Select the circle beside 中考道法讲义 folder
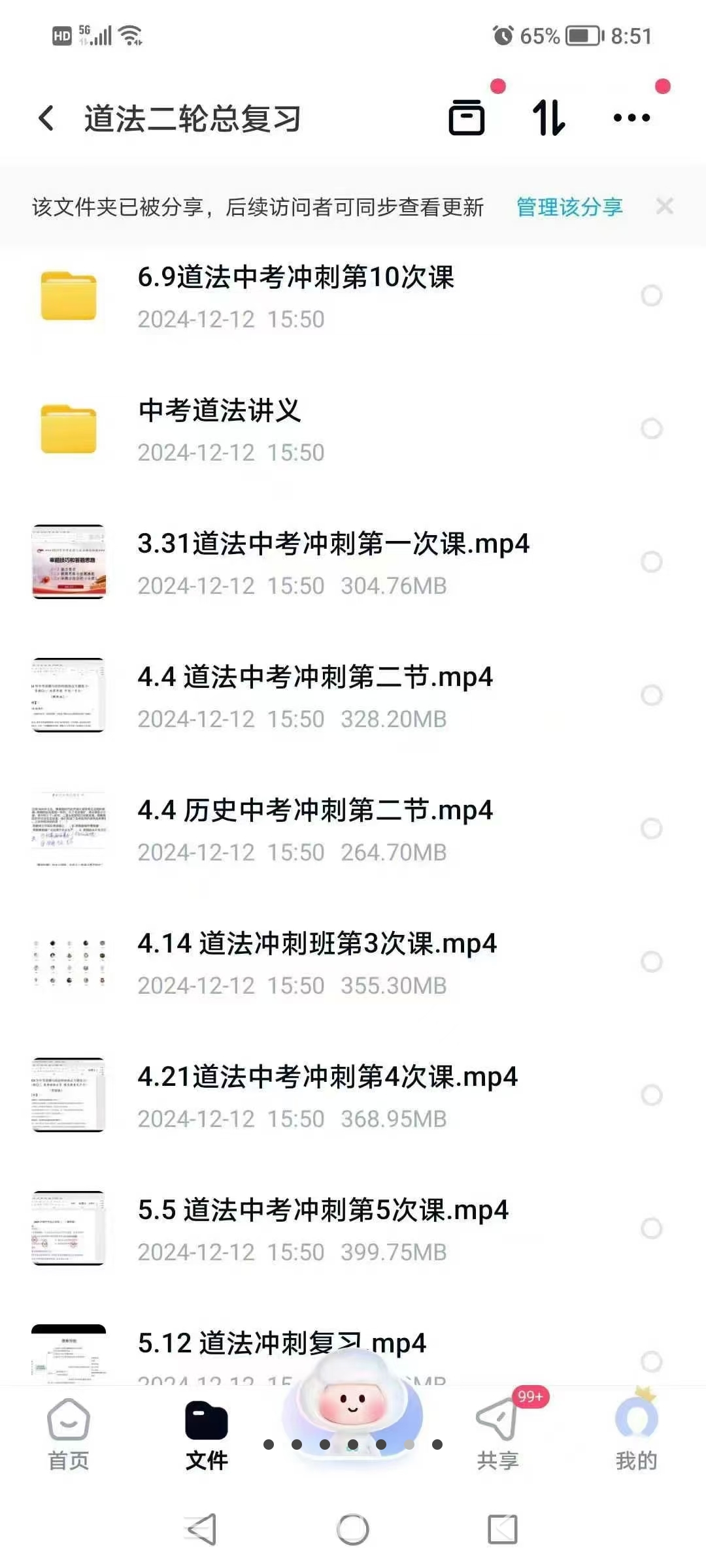706x1568 pixels. click(x=651, y=428)
